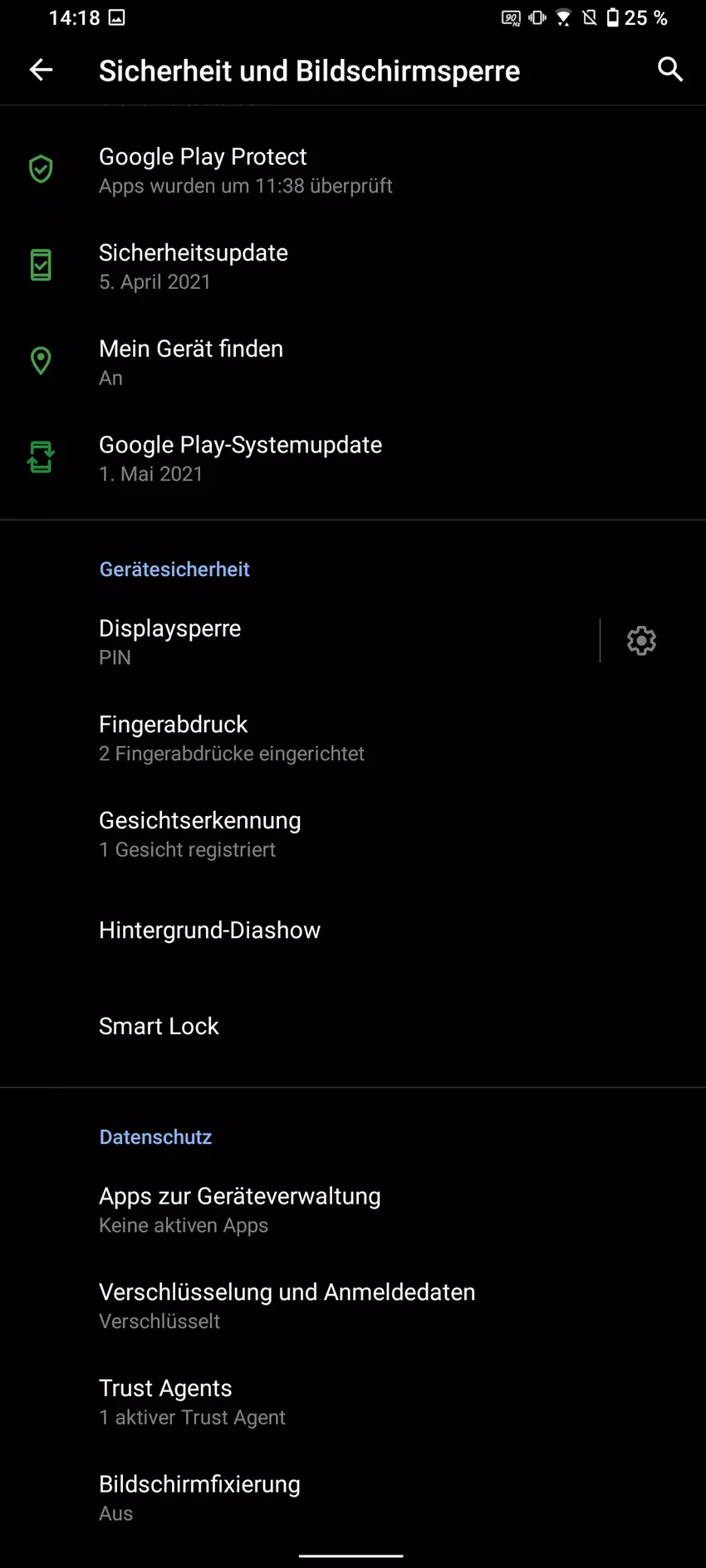
Task: Open the Displaysperre settings gear icon
Action: pyautogui.click(x=640, y=640)
